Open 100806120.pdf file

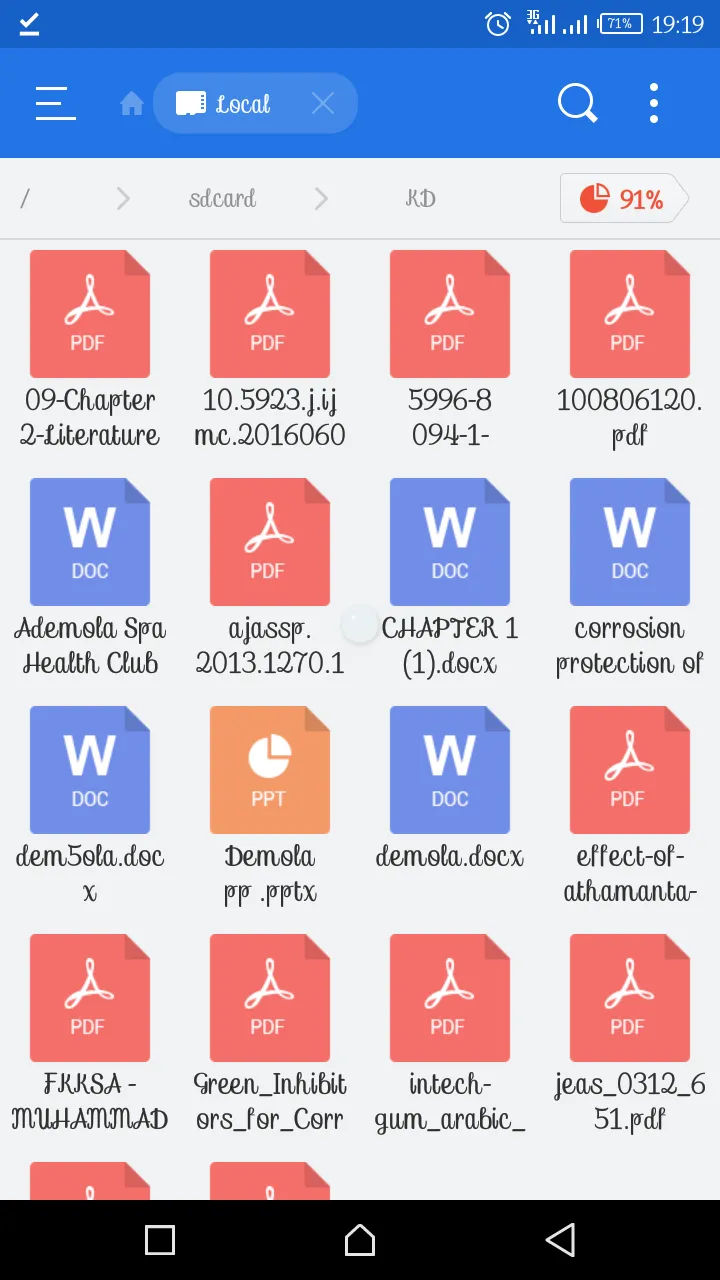[630, 348]
